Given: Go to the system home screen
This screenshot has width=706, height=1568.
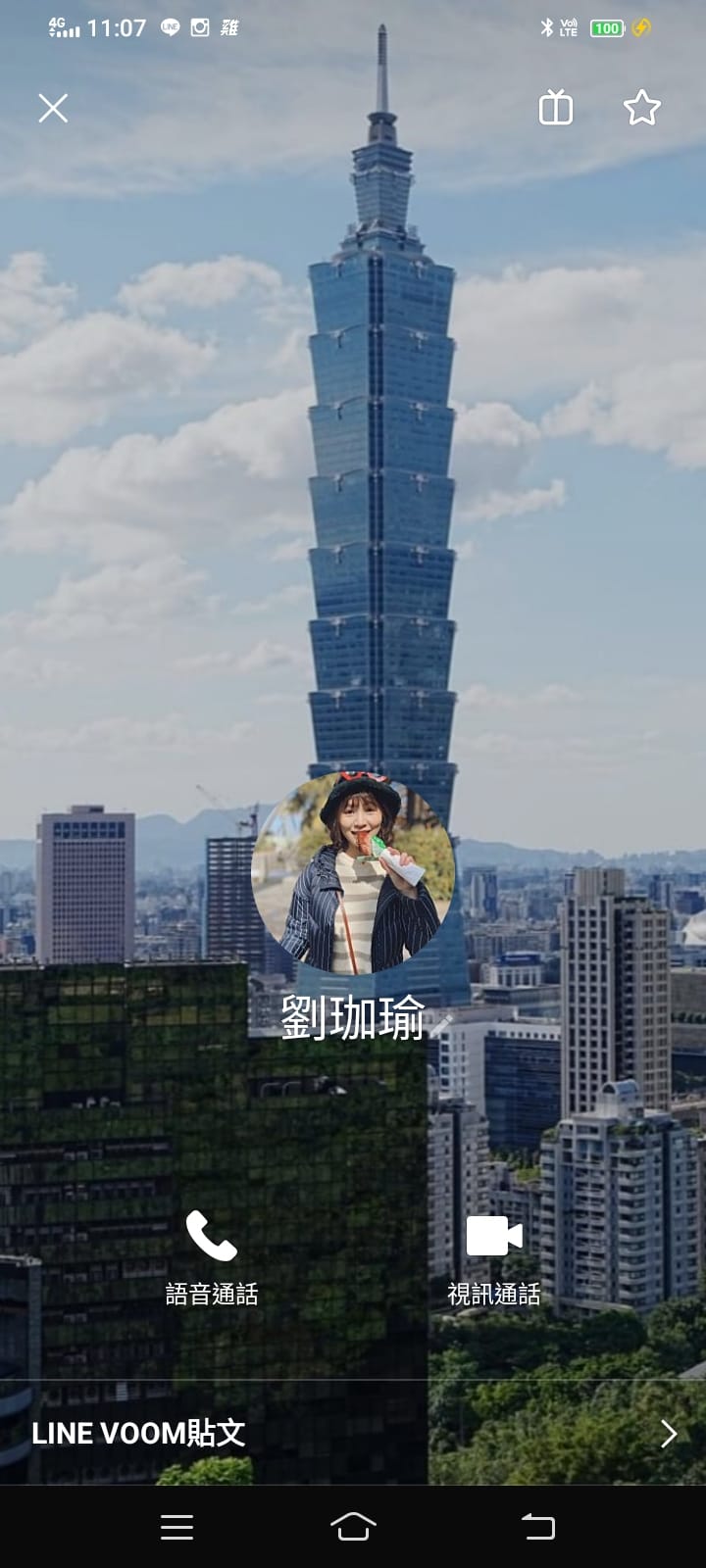Looking at the screenshot, I should coord(353,1526).
